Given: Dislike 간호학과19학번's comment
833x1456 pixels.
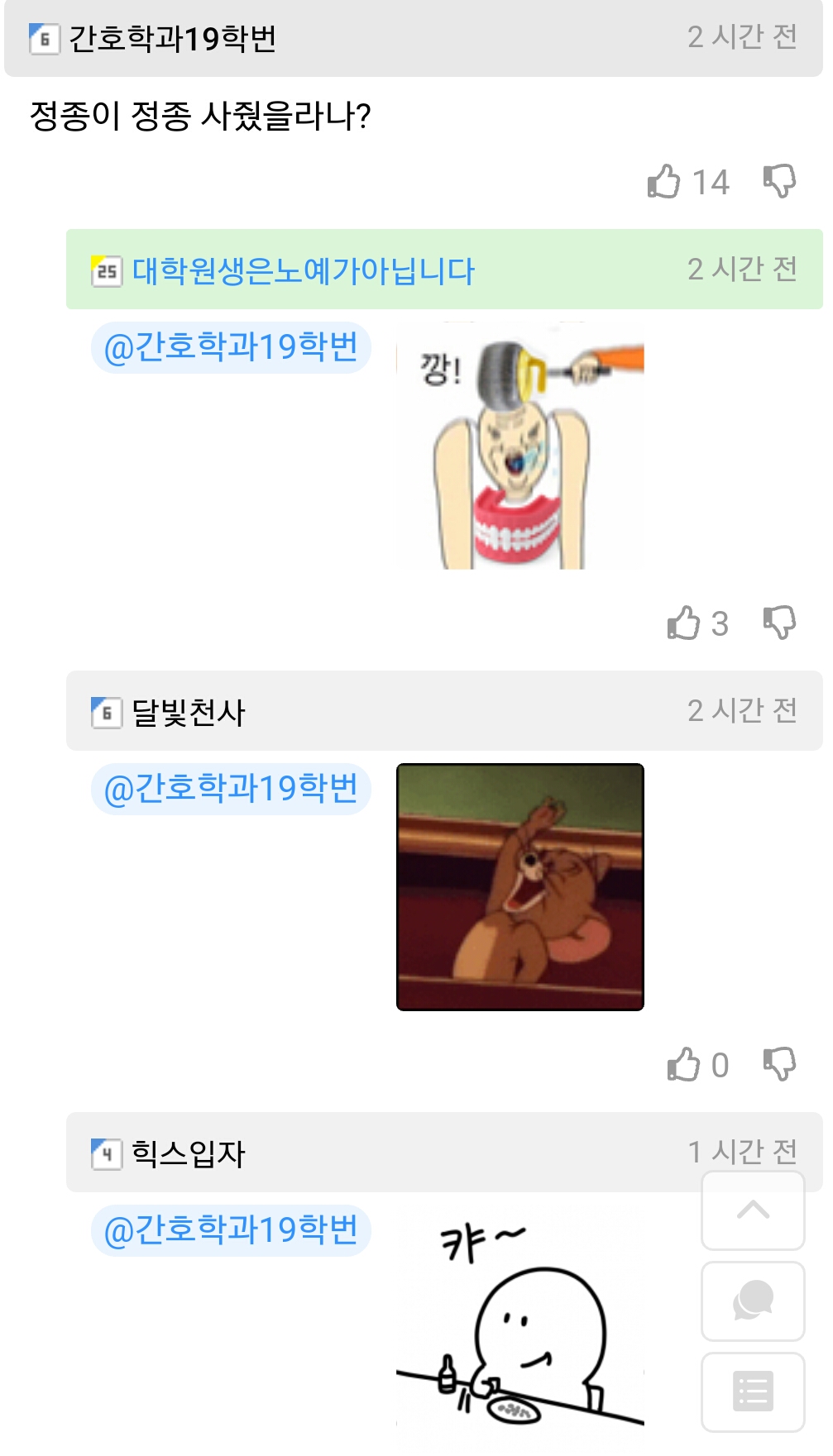Looking at the screenshot, I should pyautogui.click(x=779, y=181).
